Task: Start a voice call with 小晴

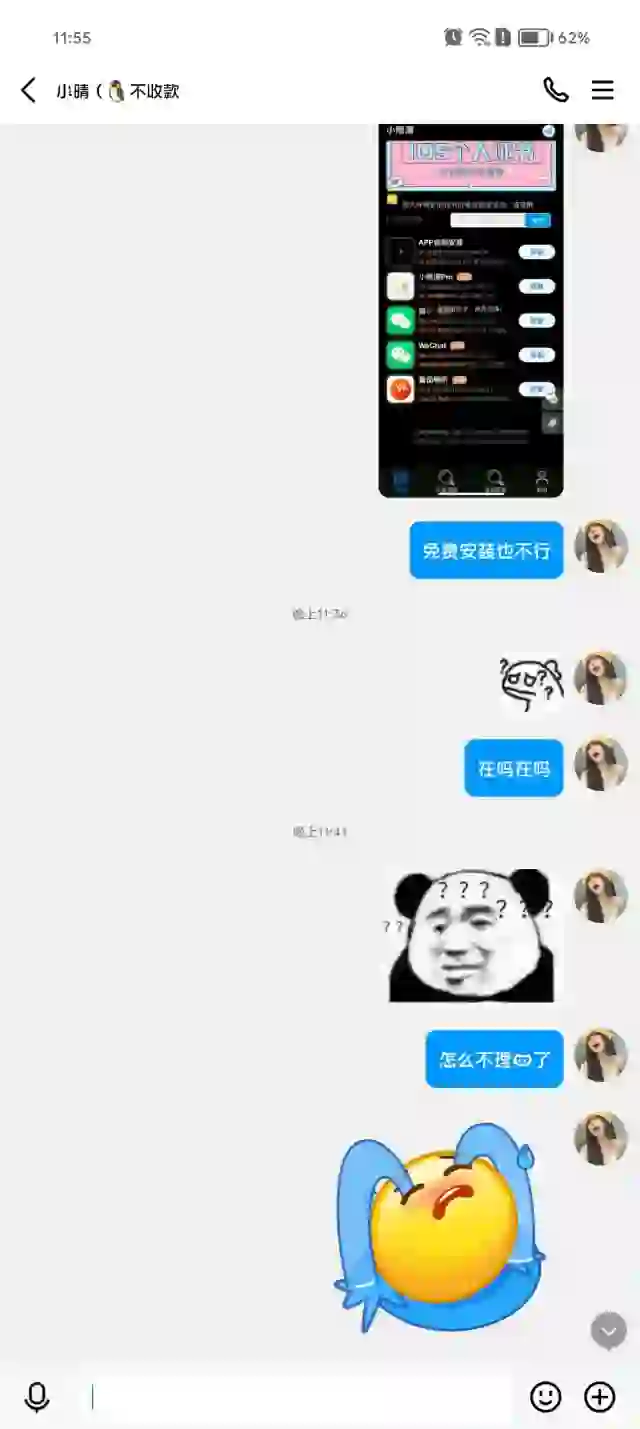Action: click(x=555, y=90)
